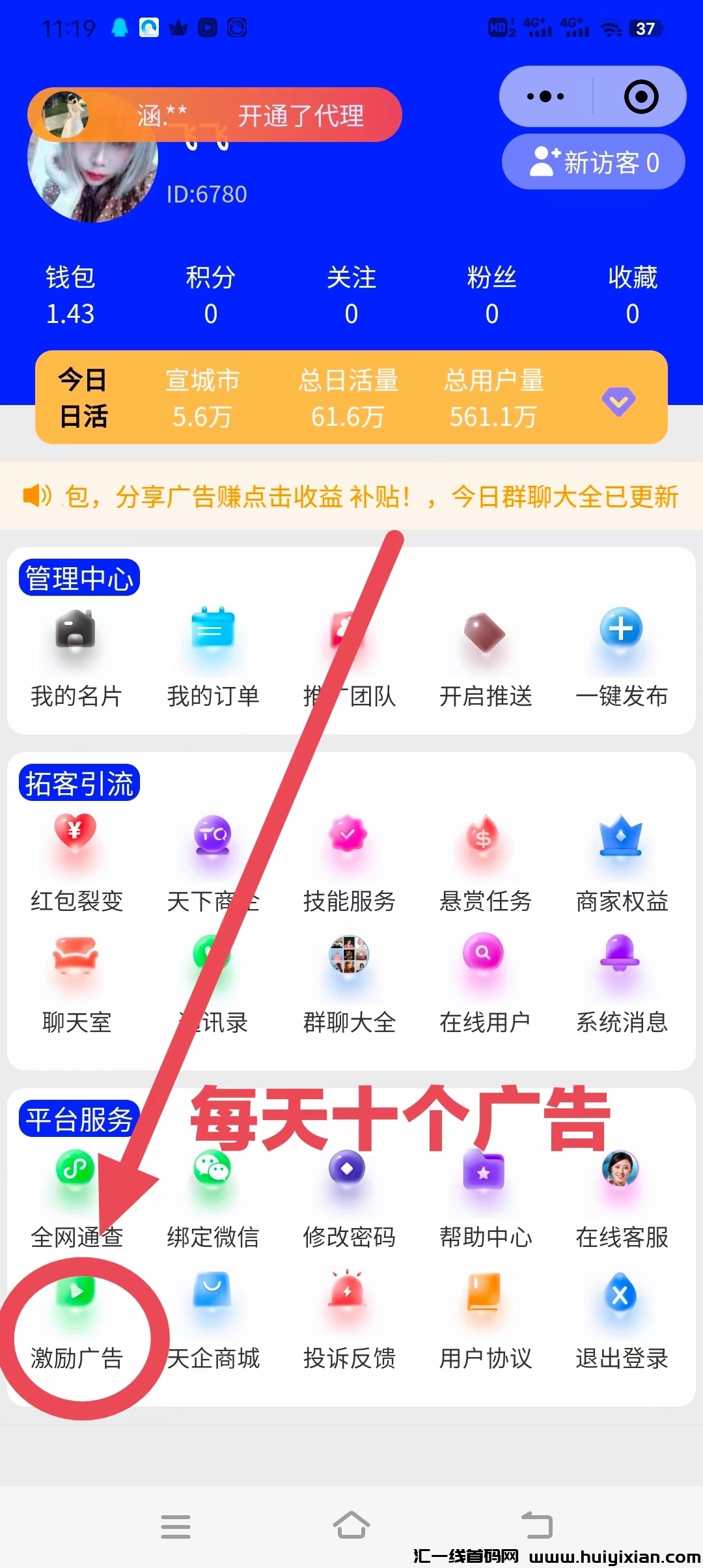Go to the system home screen
This screenshot has width=703, height=1568.
coord(351,1525)
